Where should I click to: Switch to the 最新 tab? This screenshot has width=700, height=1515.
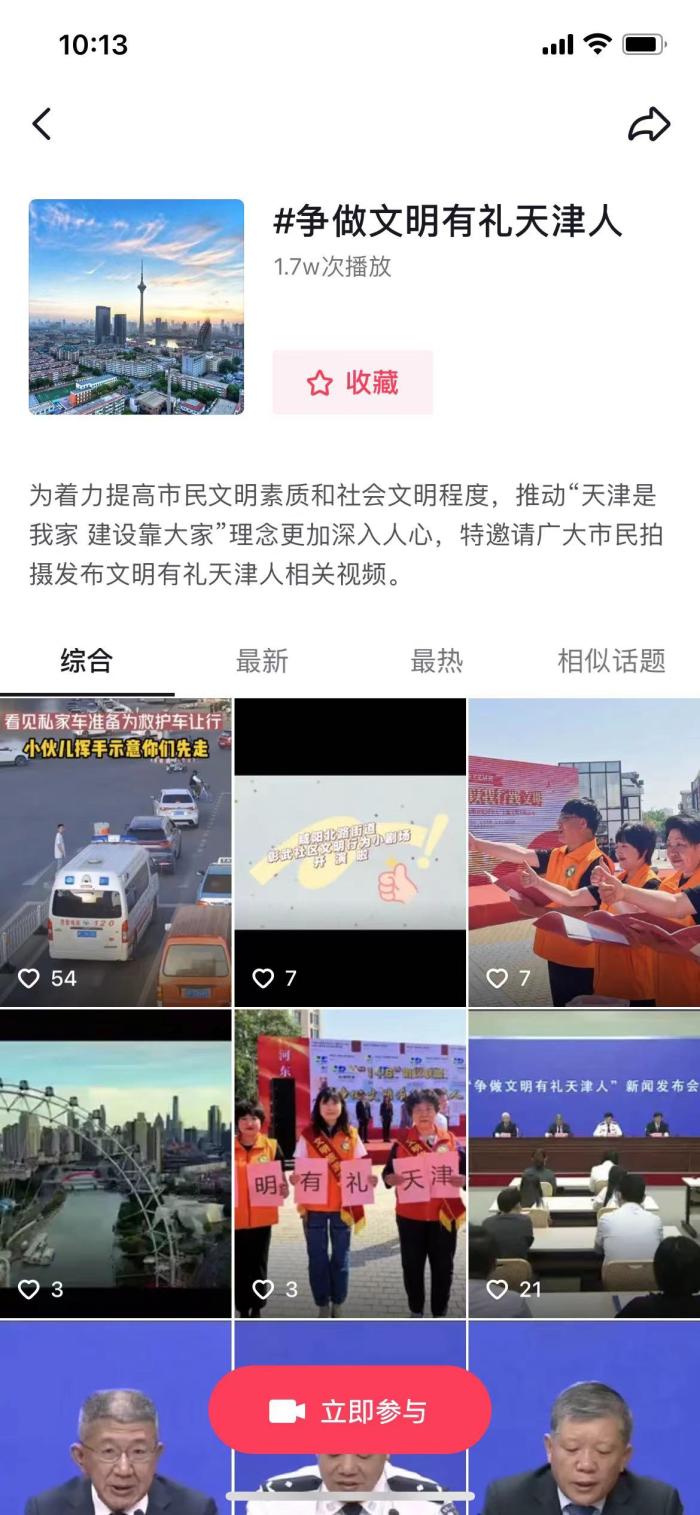click(x=262, y=661)
